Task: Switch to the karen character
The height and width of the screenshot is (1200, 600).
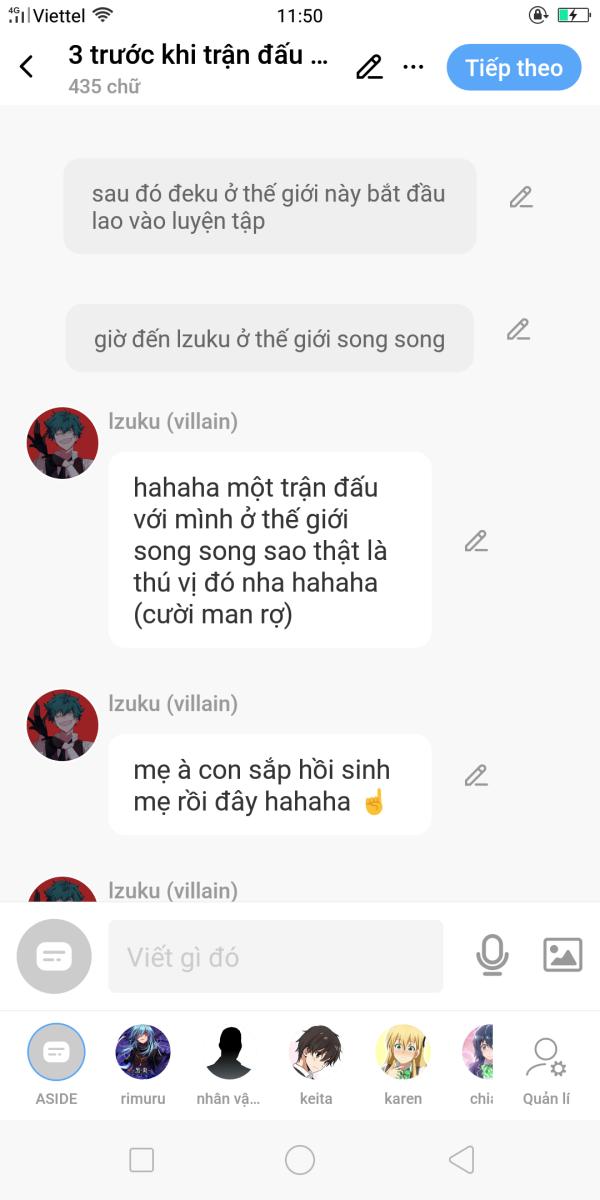Action: click(x=403, y=1053)
